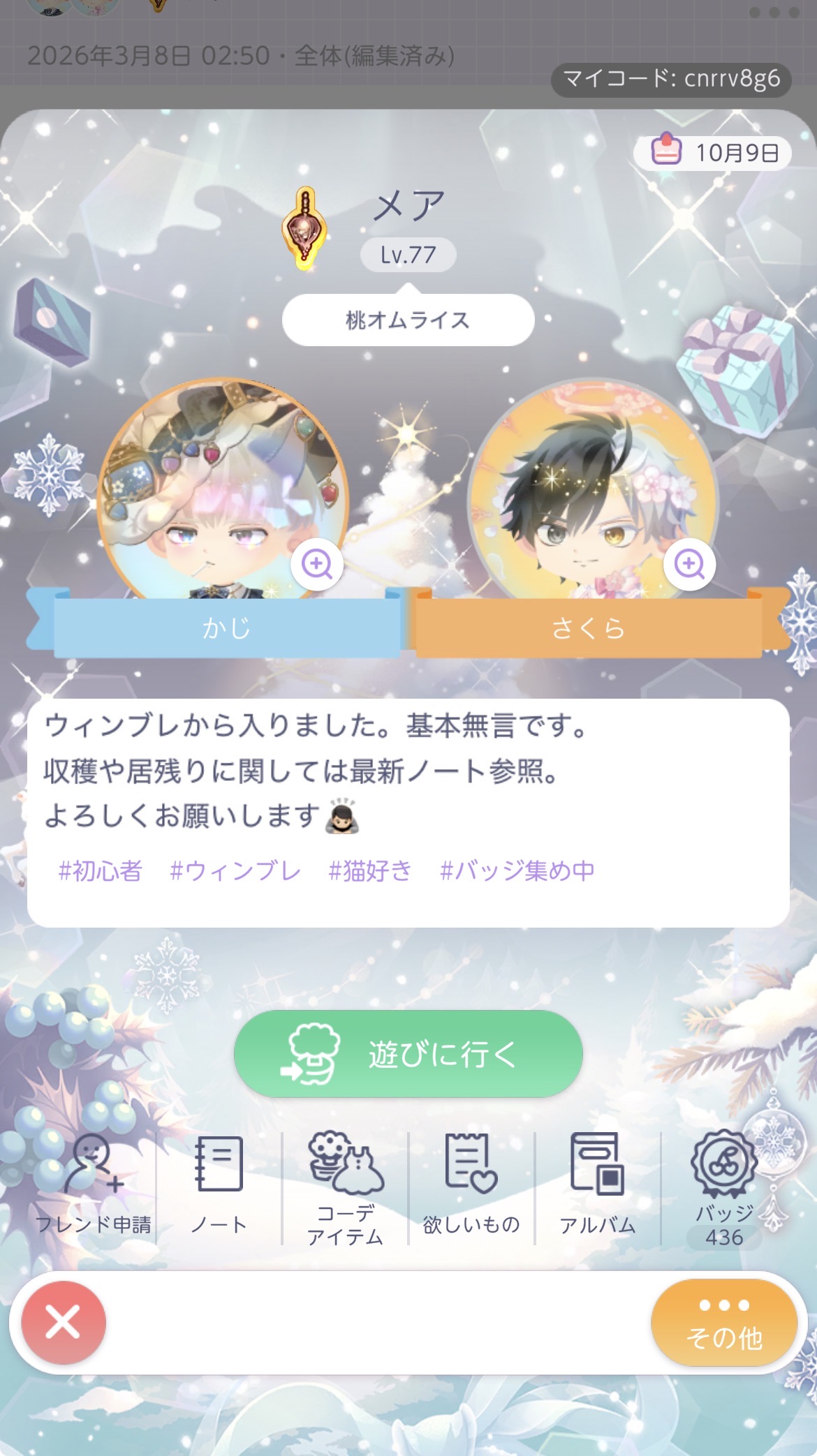Screen dimensions: 817x1456
Task: Zoom in on さくら's avatar
Action: [689, 564]
